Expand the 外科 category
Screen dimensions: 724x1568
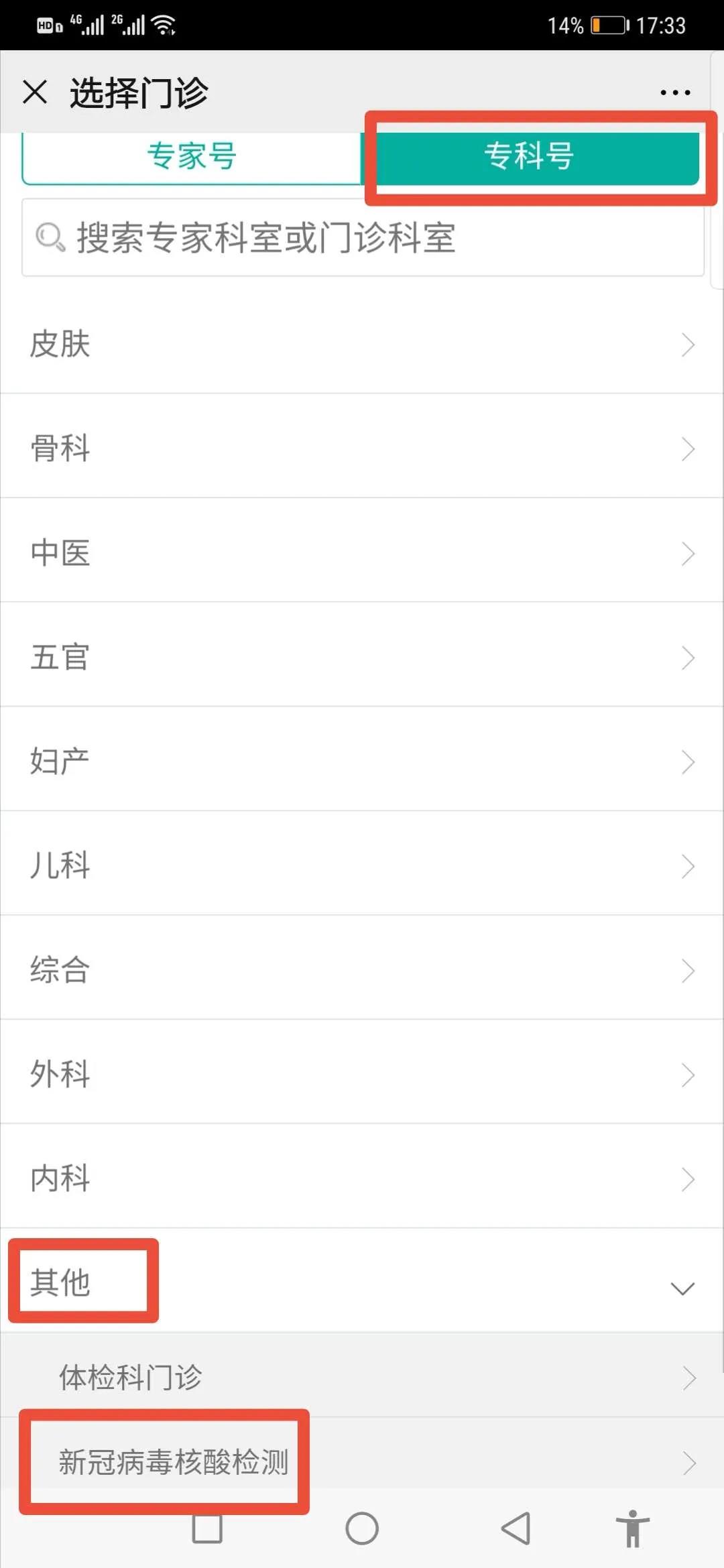[362, 1073]
